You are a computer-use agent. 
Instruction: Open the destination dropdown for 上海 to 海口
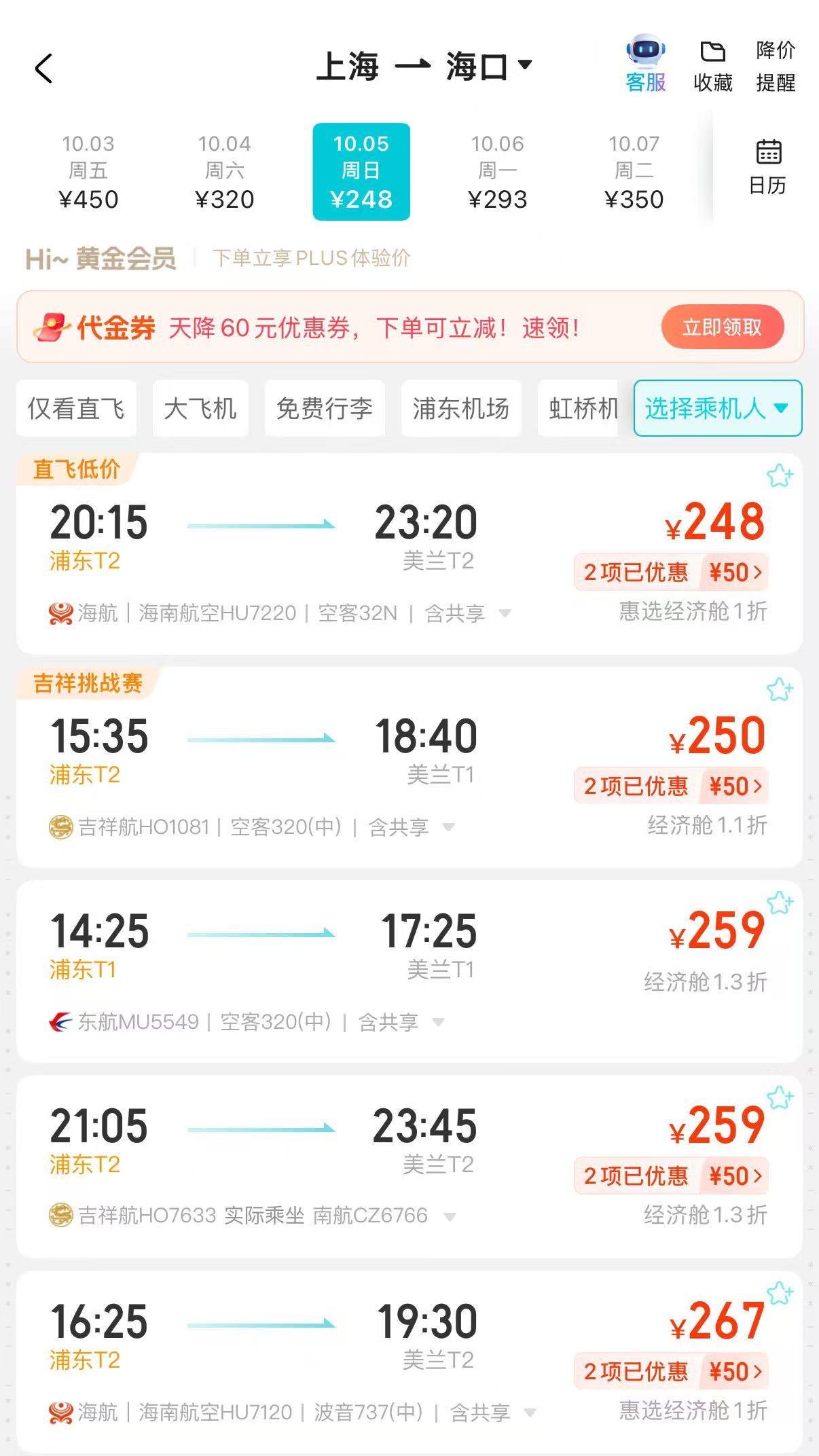click(524, 65)
